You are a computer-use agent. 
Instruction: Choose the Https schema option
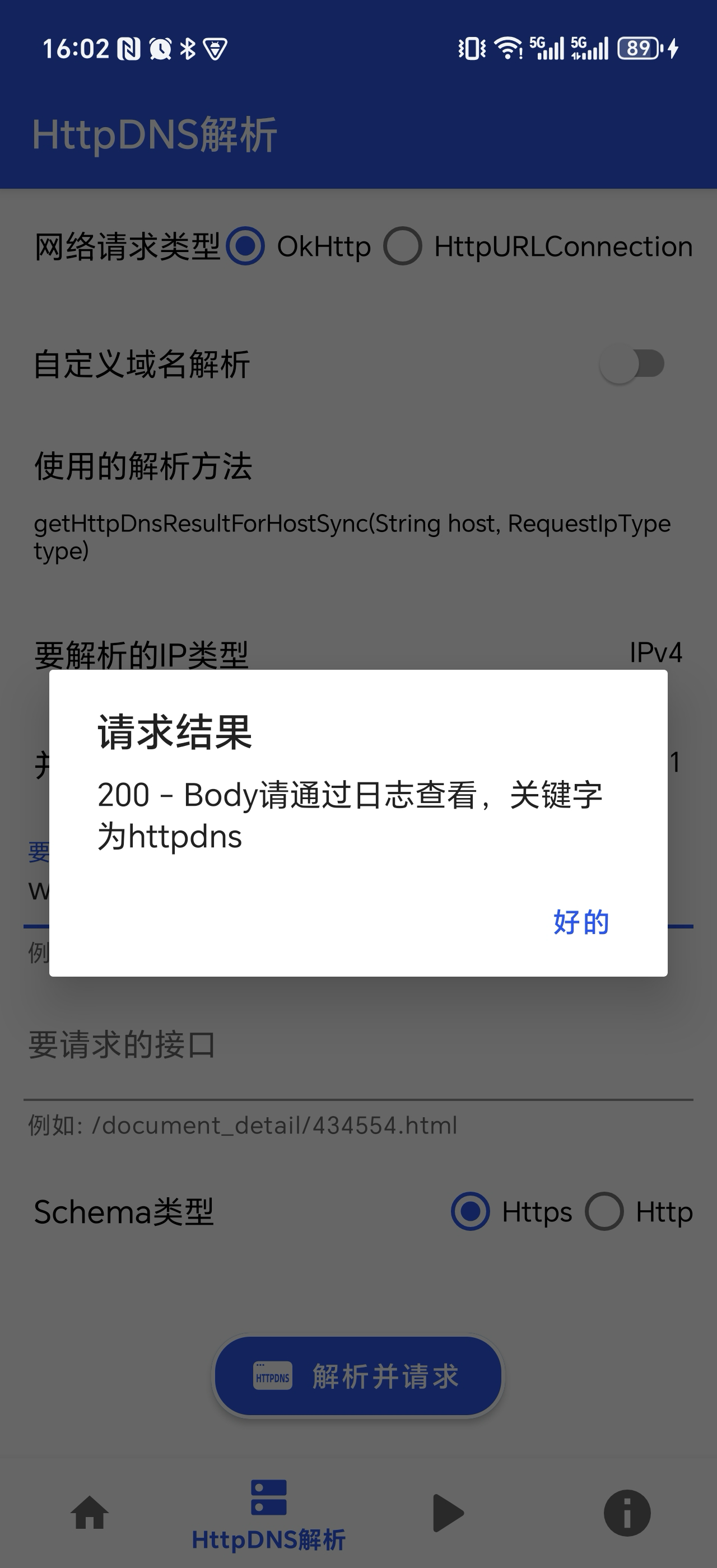pos(471,1211)
